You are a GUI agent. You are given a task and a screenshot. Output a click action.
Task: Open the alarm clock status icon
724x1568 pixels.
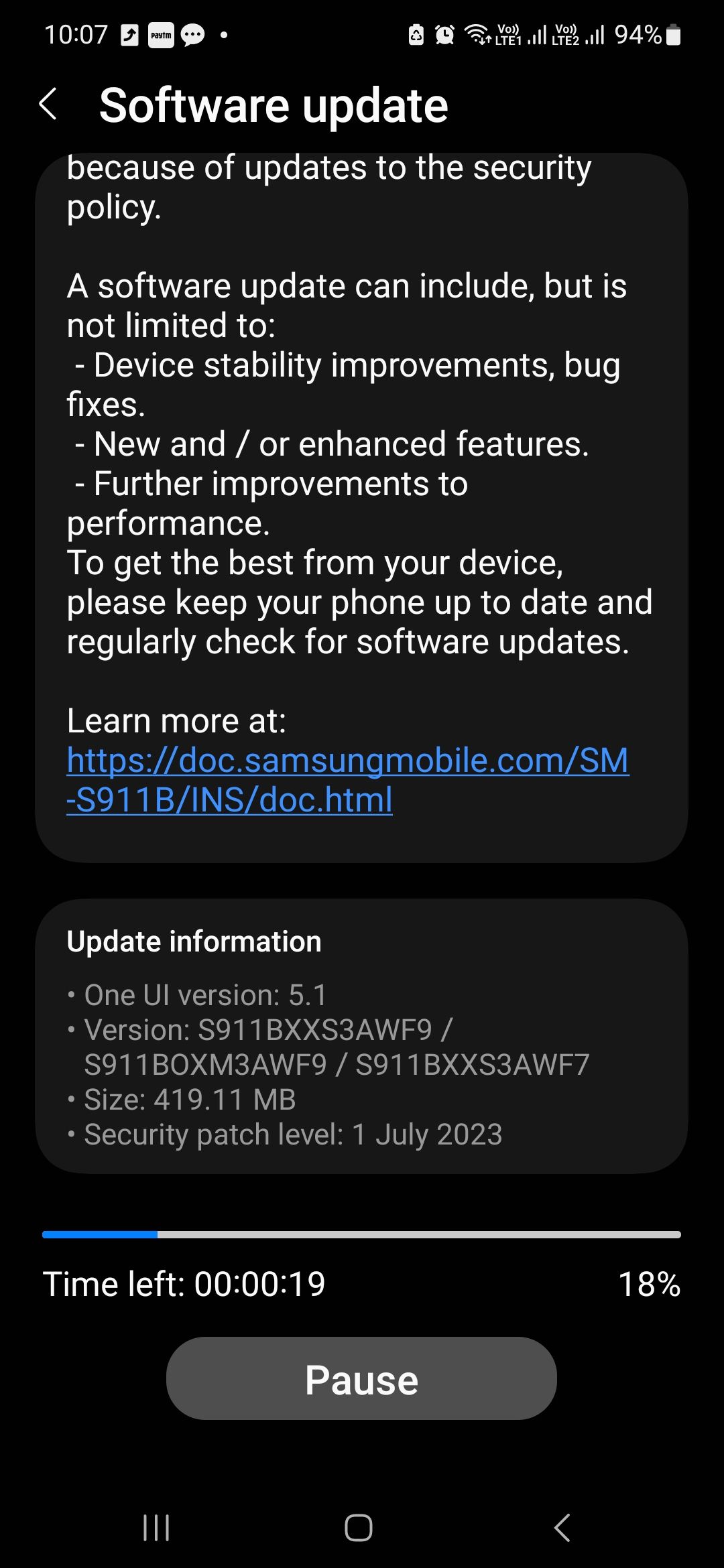click(x=444, y=35)
